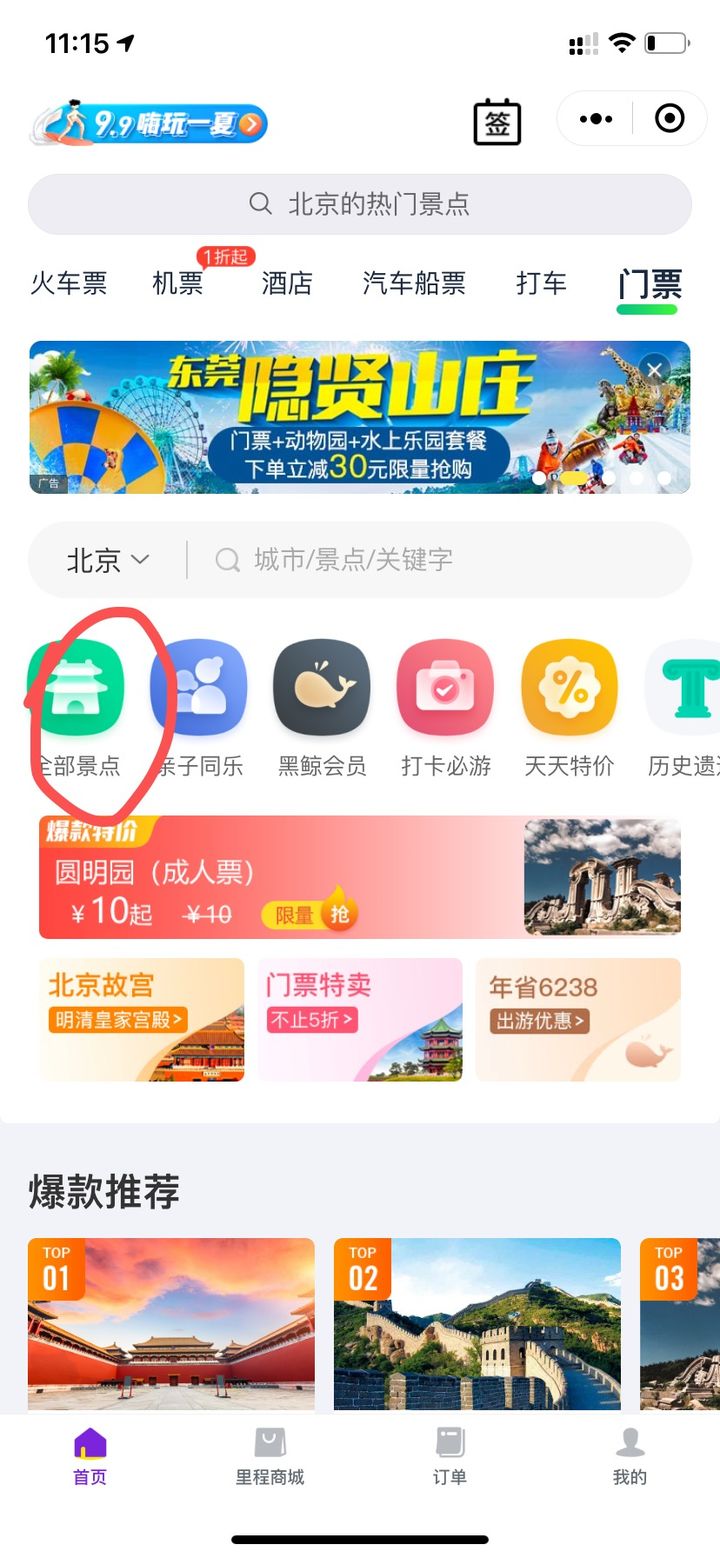Go to the 汽车船票 tab
The height and width of the screenshot is (1558, 720).
414,284
